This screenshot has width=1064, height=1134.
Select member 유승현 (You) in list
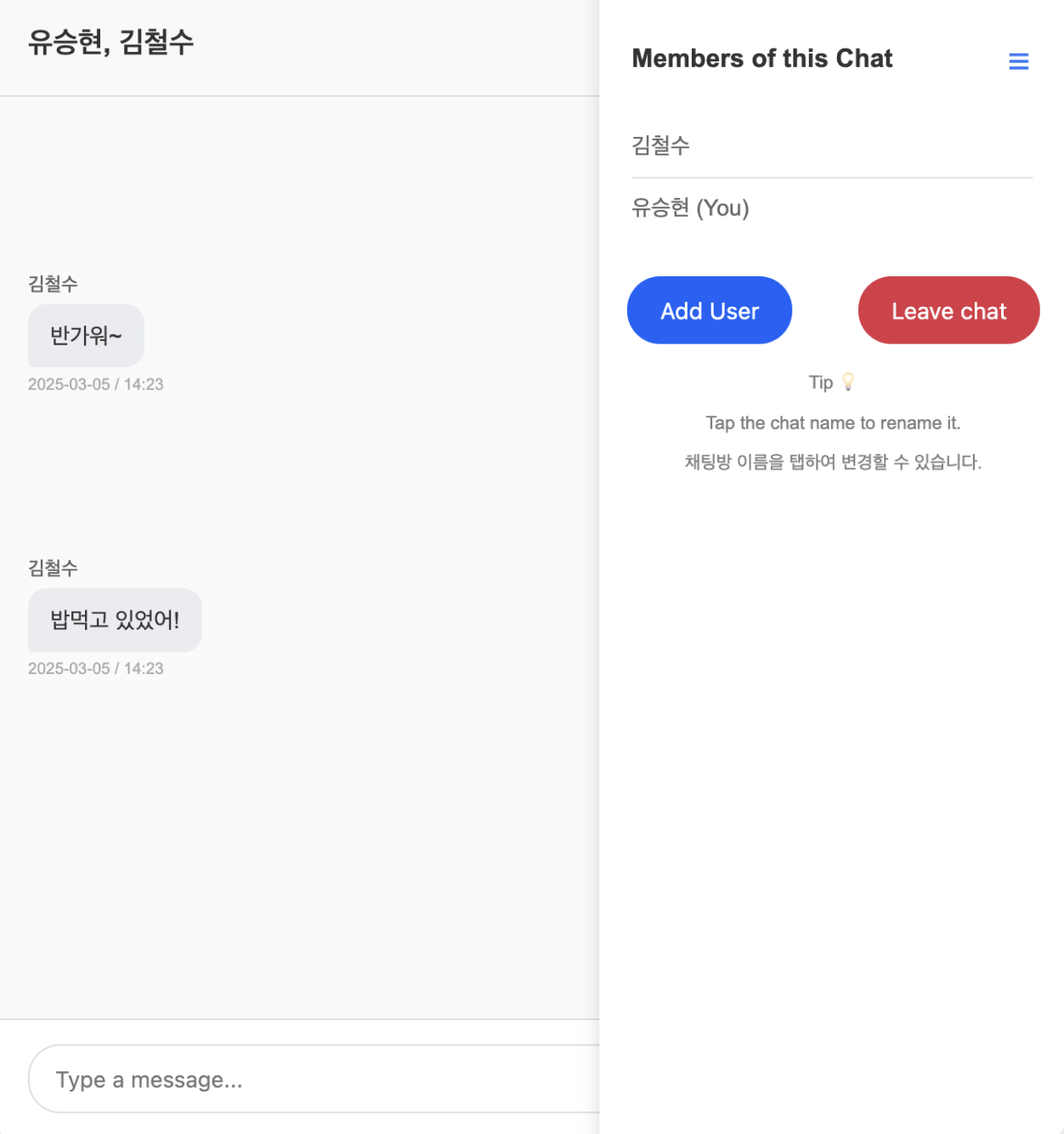click(x=690, y=208)
